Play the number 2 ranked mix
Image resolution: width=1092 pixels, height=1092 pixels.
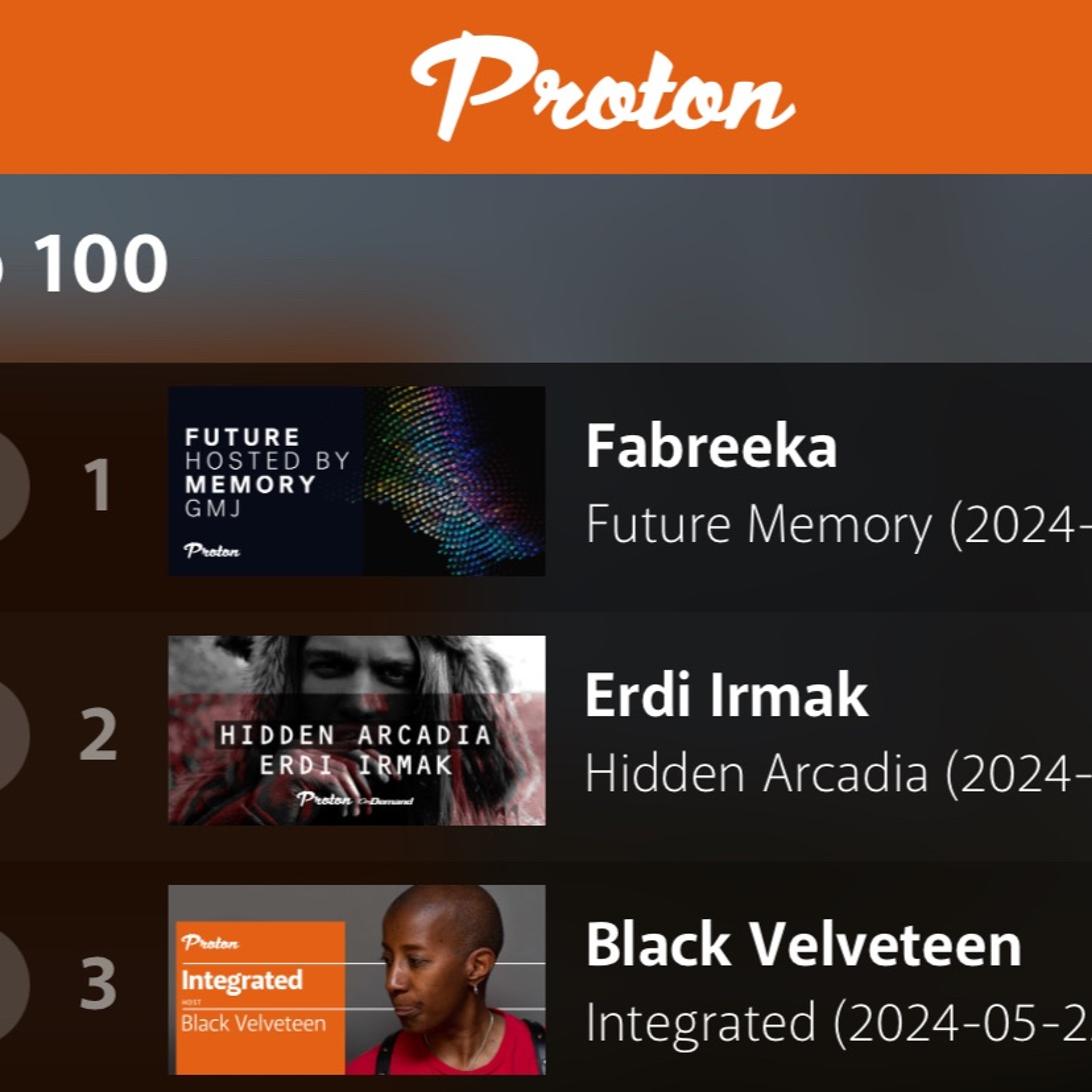8,734
